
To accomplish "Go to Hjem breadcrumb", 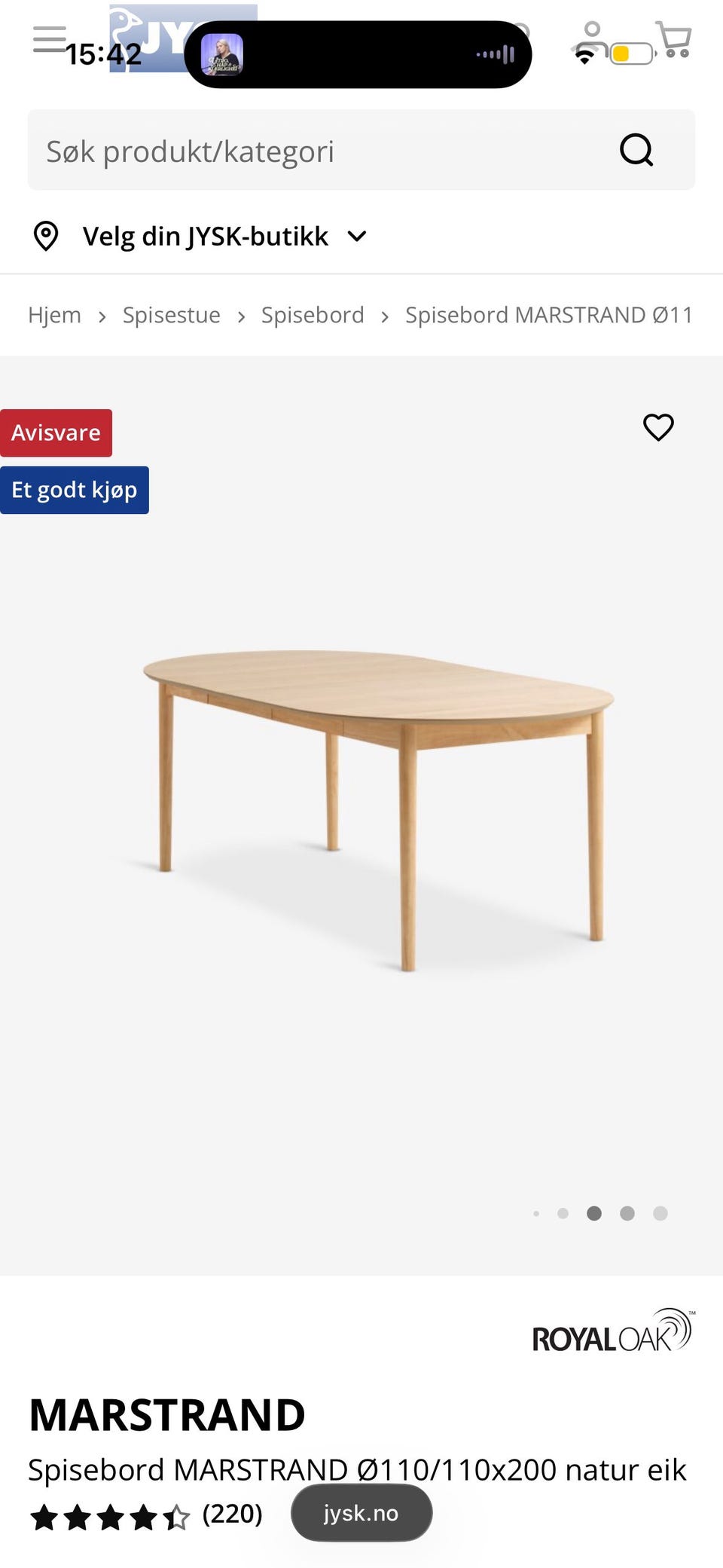I will (x=54, y=315).
